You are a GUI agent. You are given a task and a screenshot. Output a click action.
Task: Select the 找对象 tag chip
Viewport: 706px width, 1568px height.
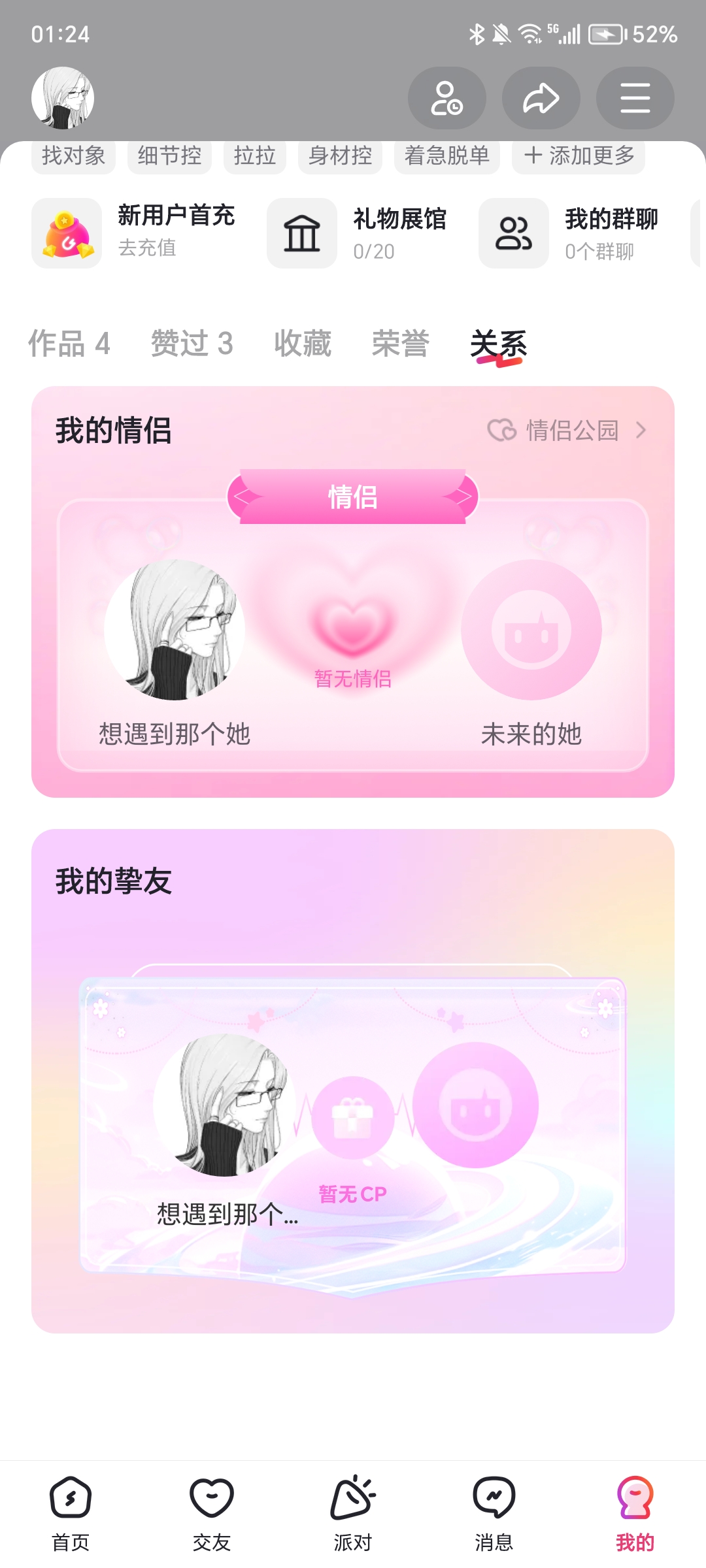coord(73,155)
